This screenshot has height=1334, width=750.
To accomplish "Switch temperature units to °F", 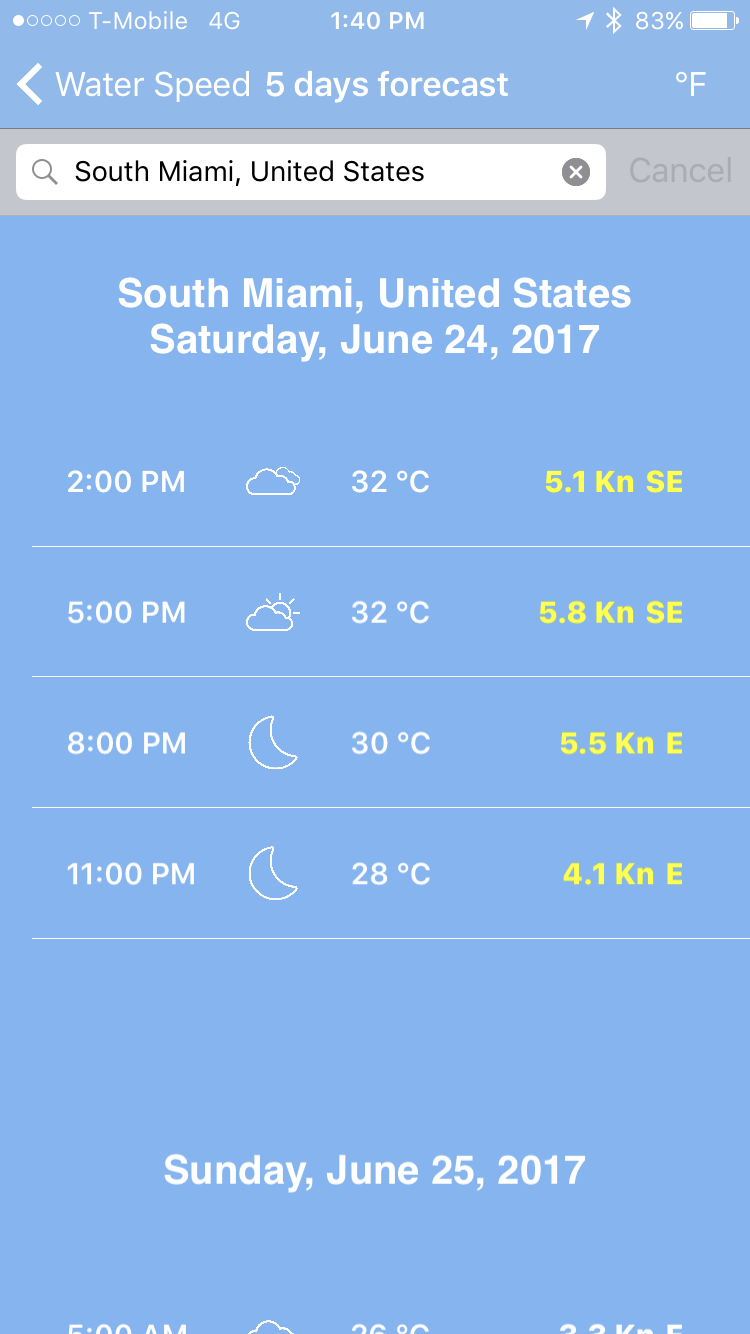I will click(x=689, y=85).
